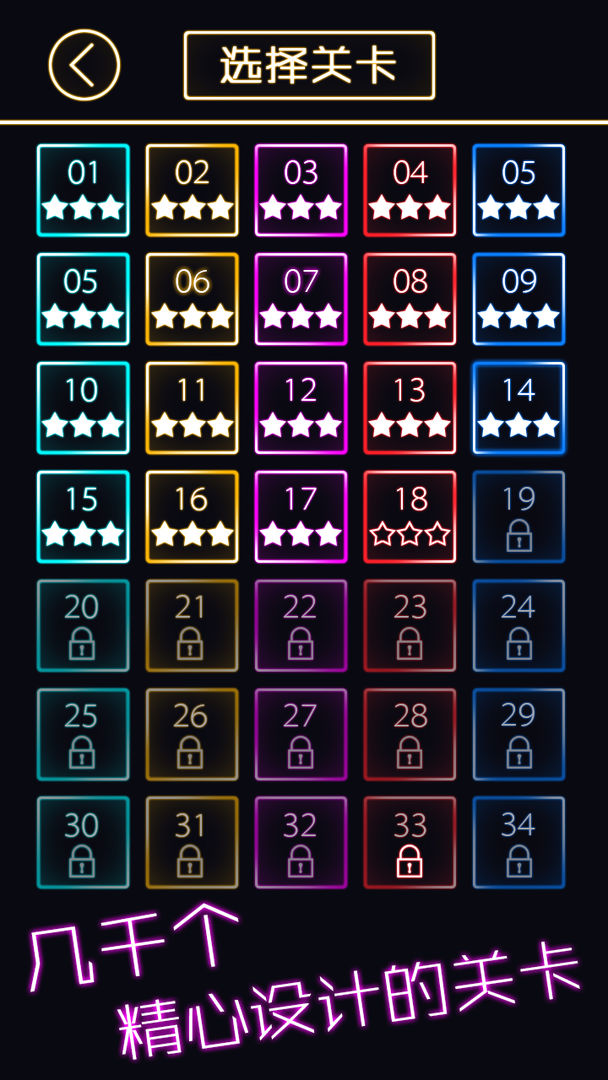Select level 15
The image size is (608, 1080).
click(x=83, y=517)
